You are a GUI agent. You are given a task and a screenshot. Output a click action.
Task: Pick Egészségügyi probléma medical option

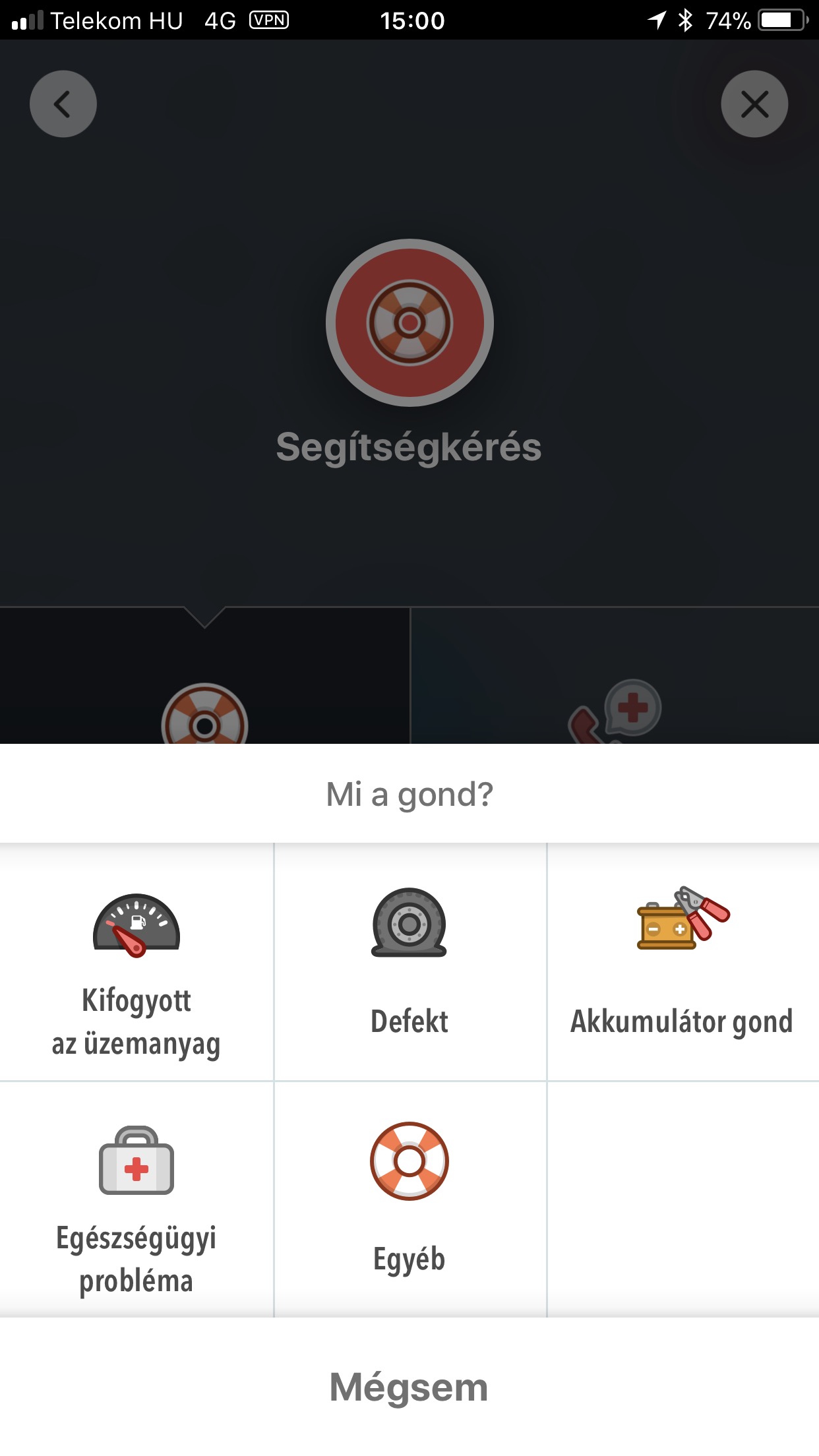[136, 1199]
